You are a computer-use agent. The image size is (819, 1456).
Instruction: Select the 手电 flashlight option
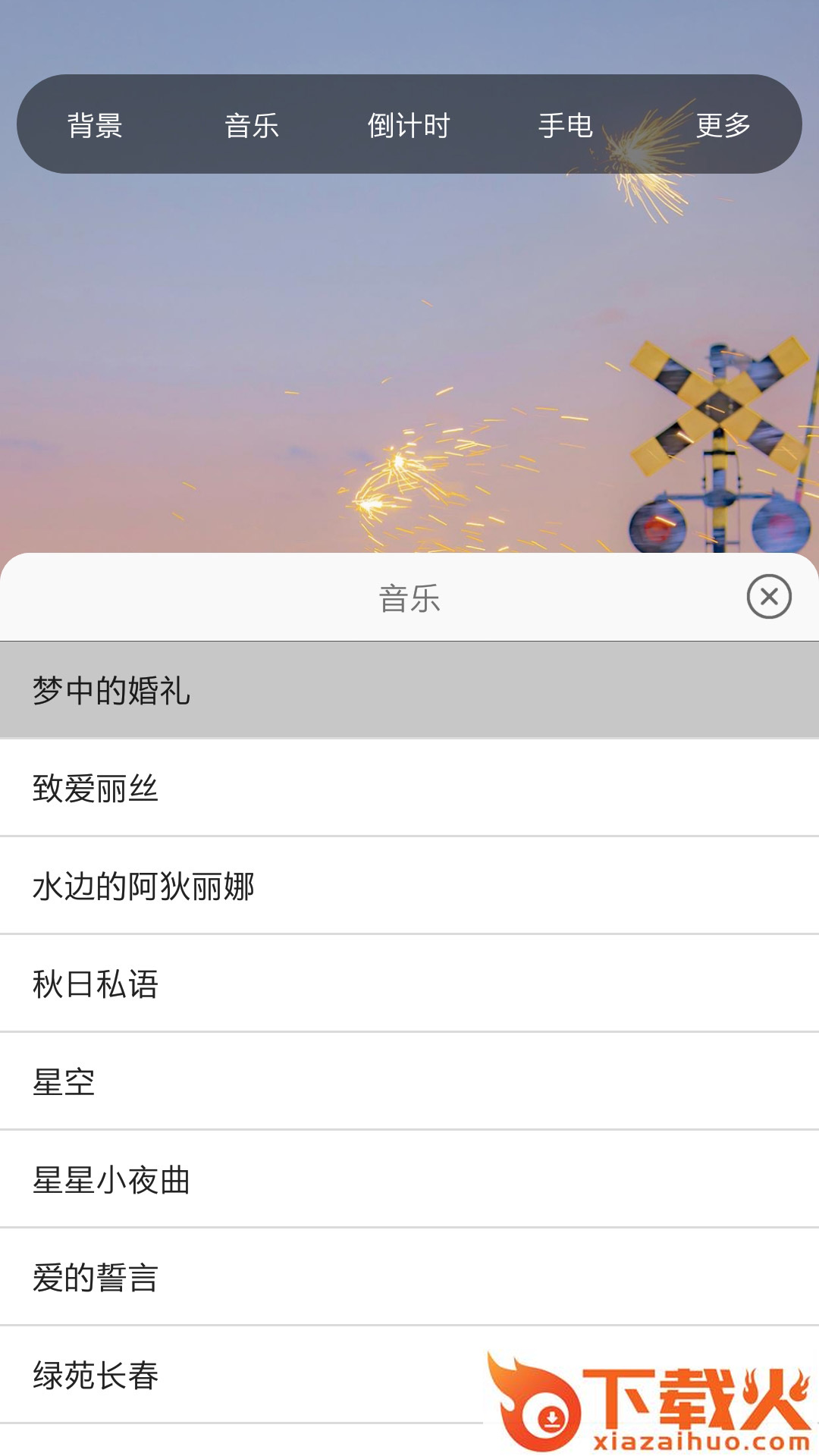coord(566,125)
